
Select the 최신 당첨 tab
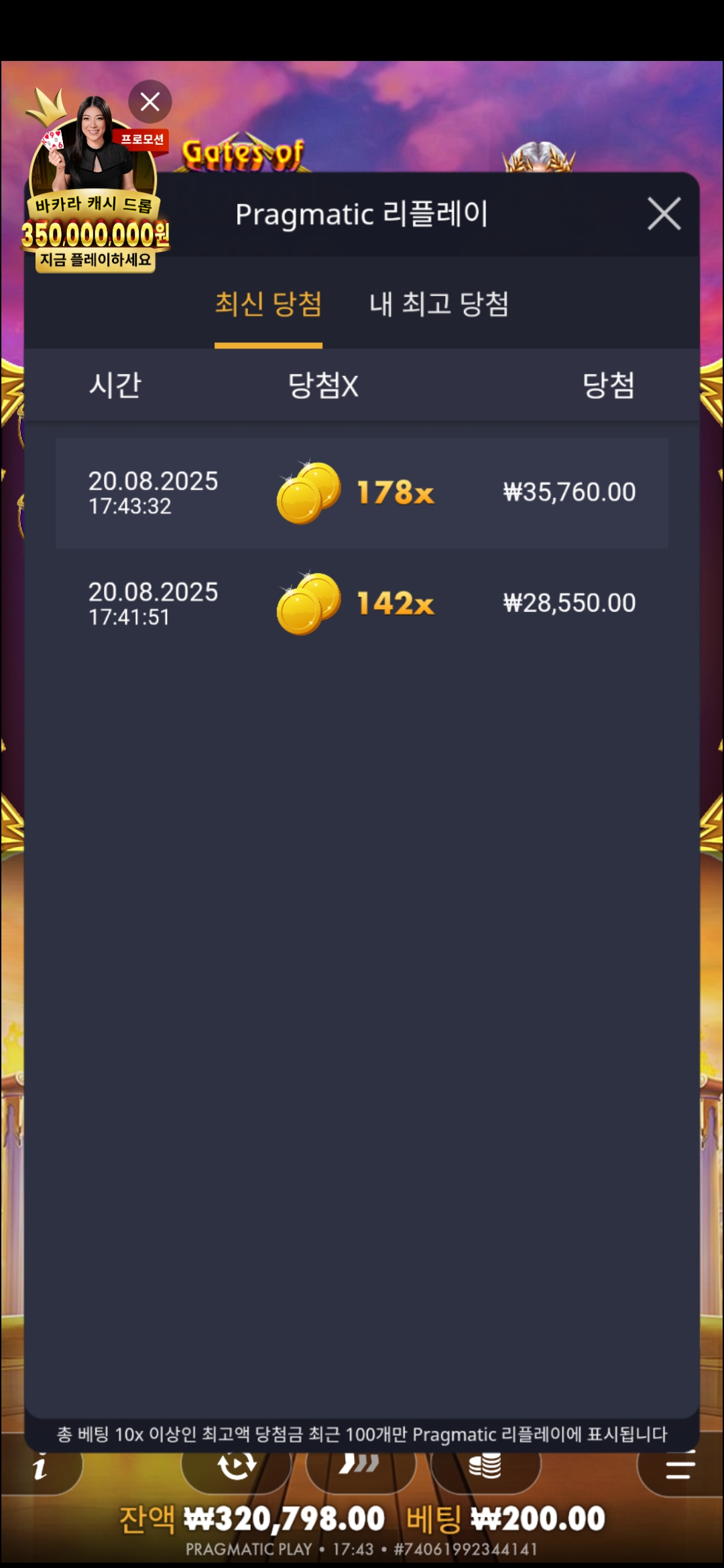click(x=268, y=305)
